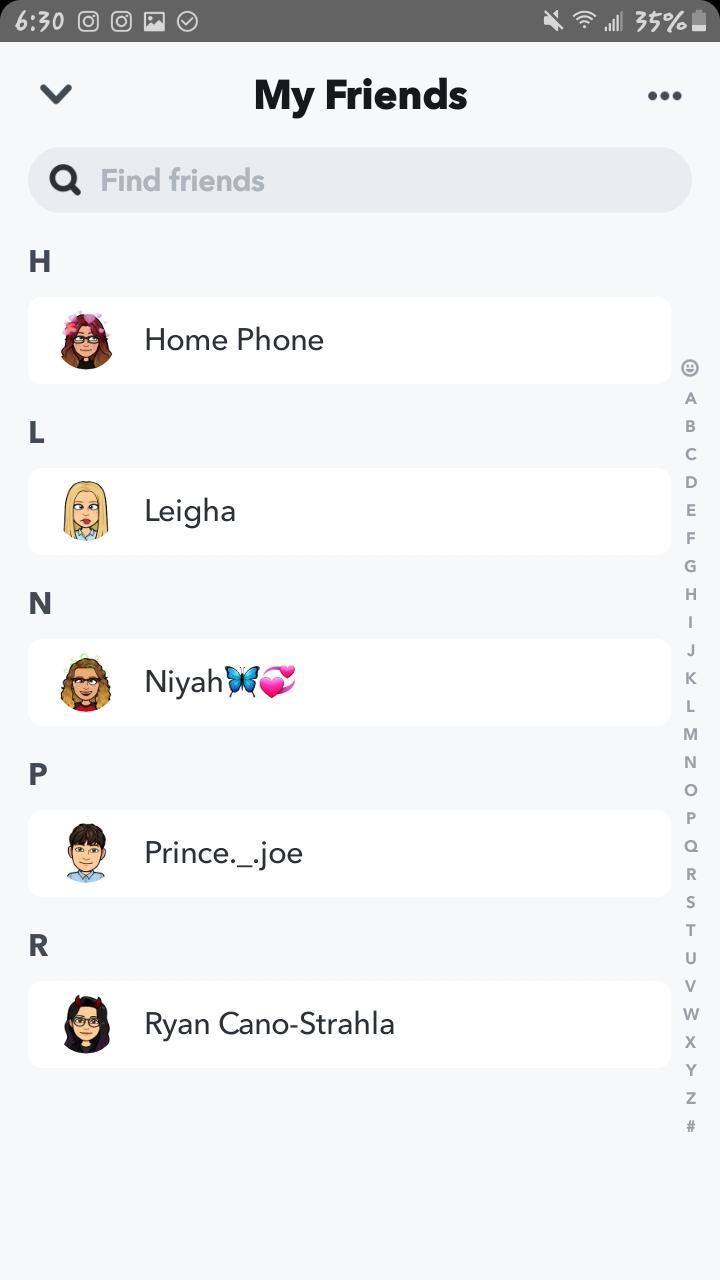Jump to letter R in the alphabet index
720x1280 pixels.
tap(690, 874)
